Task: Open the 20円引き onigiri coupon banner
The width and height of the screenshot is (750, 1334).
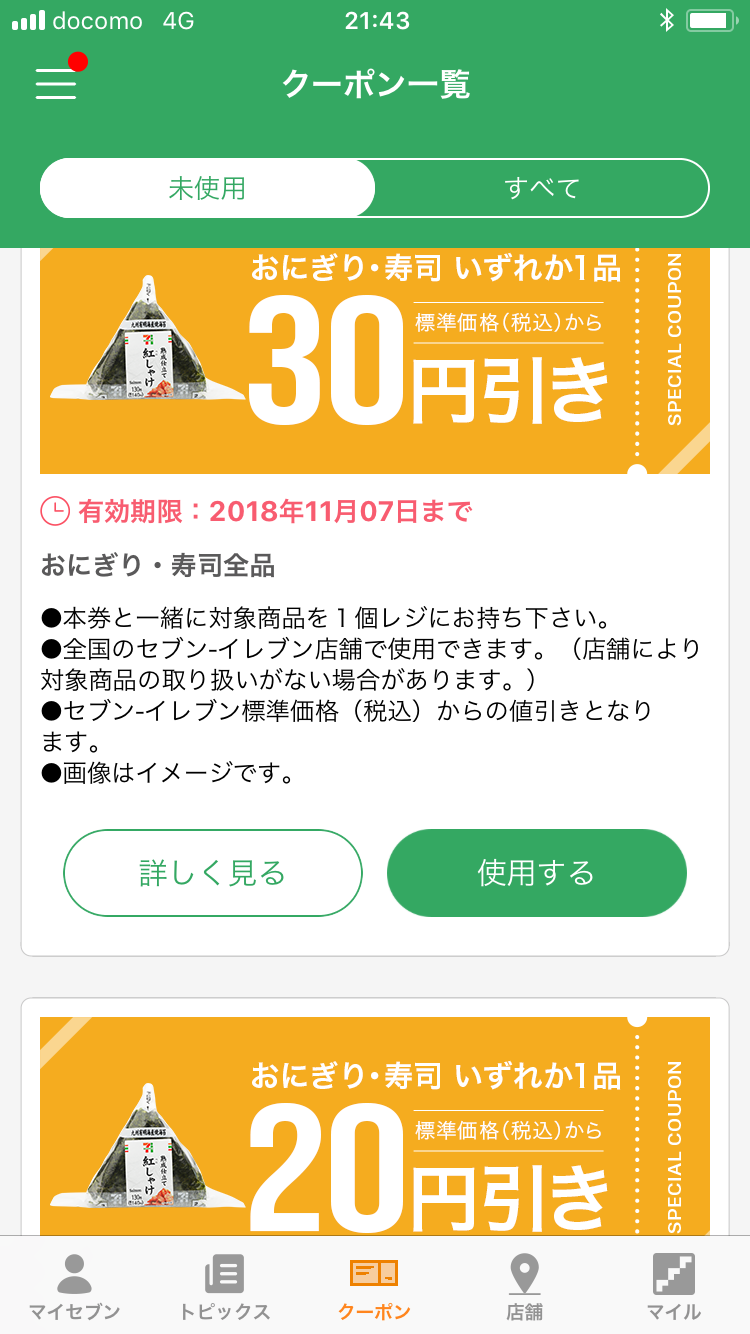Action: (x=374, y=1125)
